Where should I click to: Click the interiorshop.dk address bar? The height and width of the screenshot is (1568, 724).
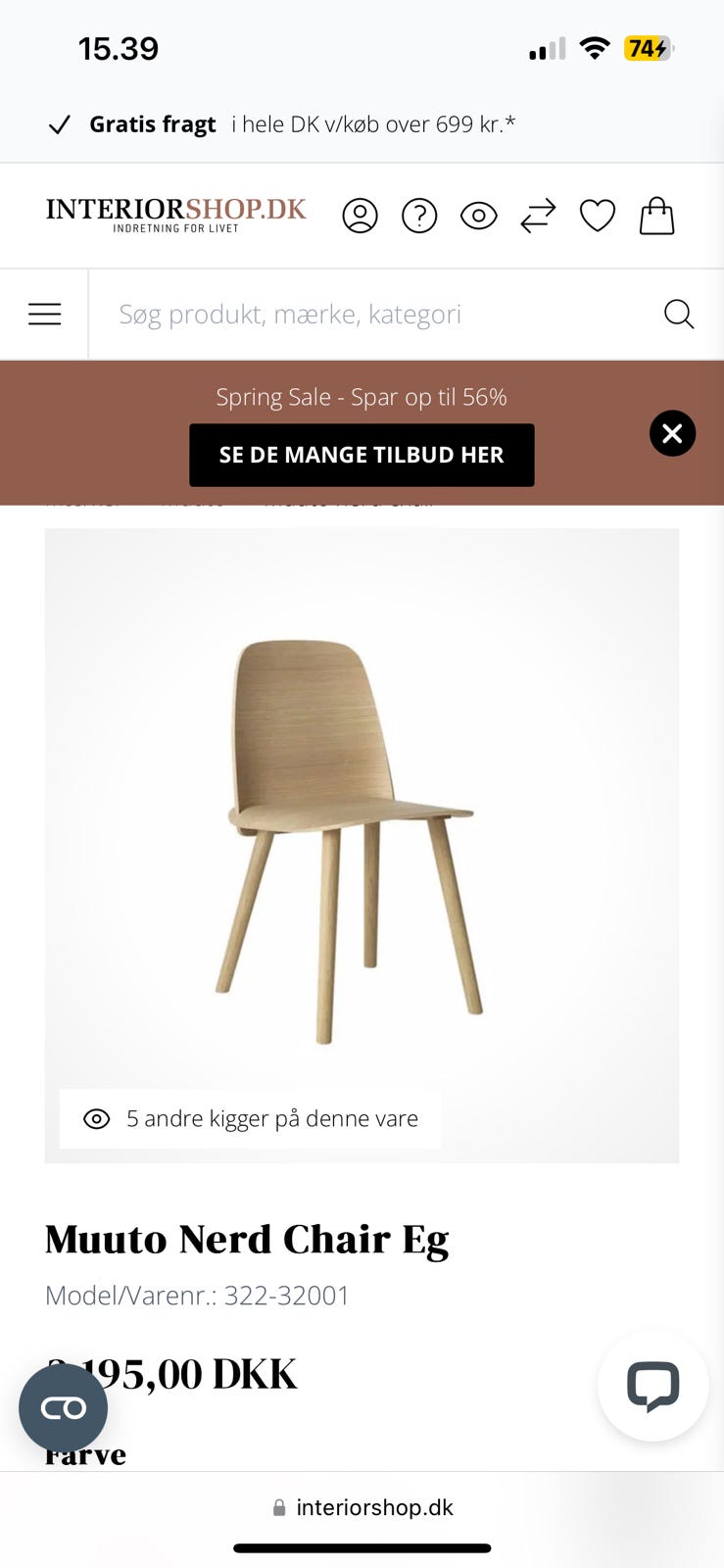(x=362, y=1506)
